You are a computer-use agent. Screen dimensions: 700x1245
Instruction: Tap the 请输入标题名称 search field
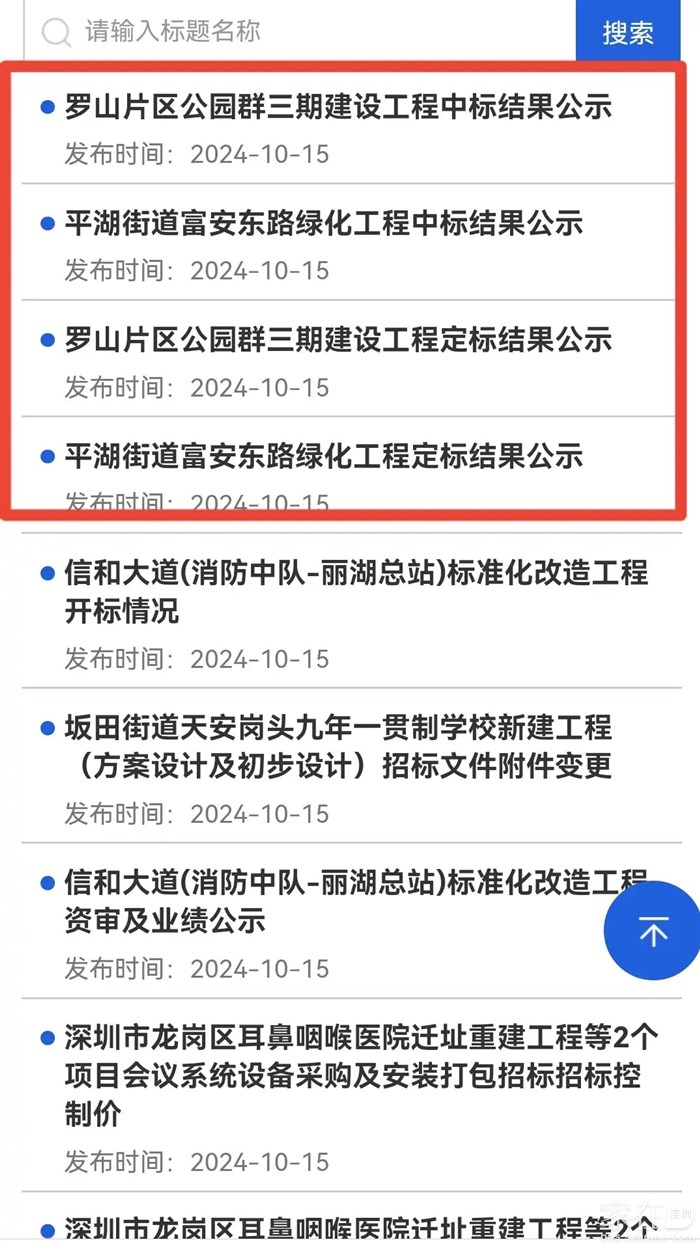click(x=300, y=32)
